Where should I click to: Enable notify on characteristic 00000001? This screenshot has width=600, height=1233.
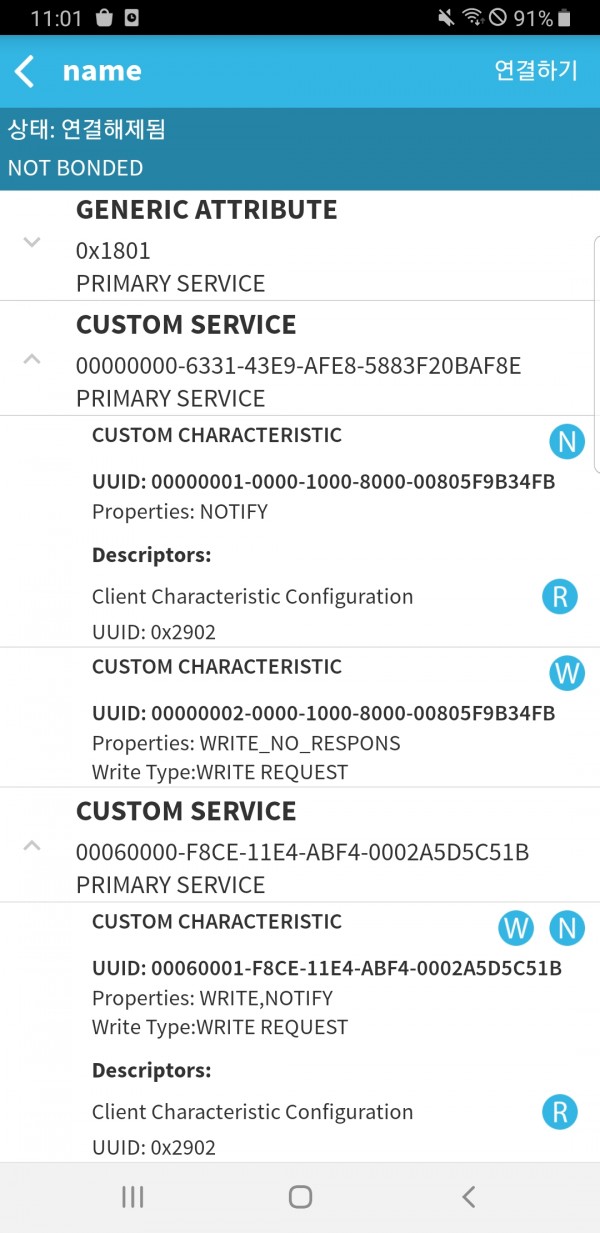567,441
